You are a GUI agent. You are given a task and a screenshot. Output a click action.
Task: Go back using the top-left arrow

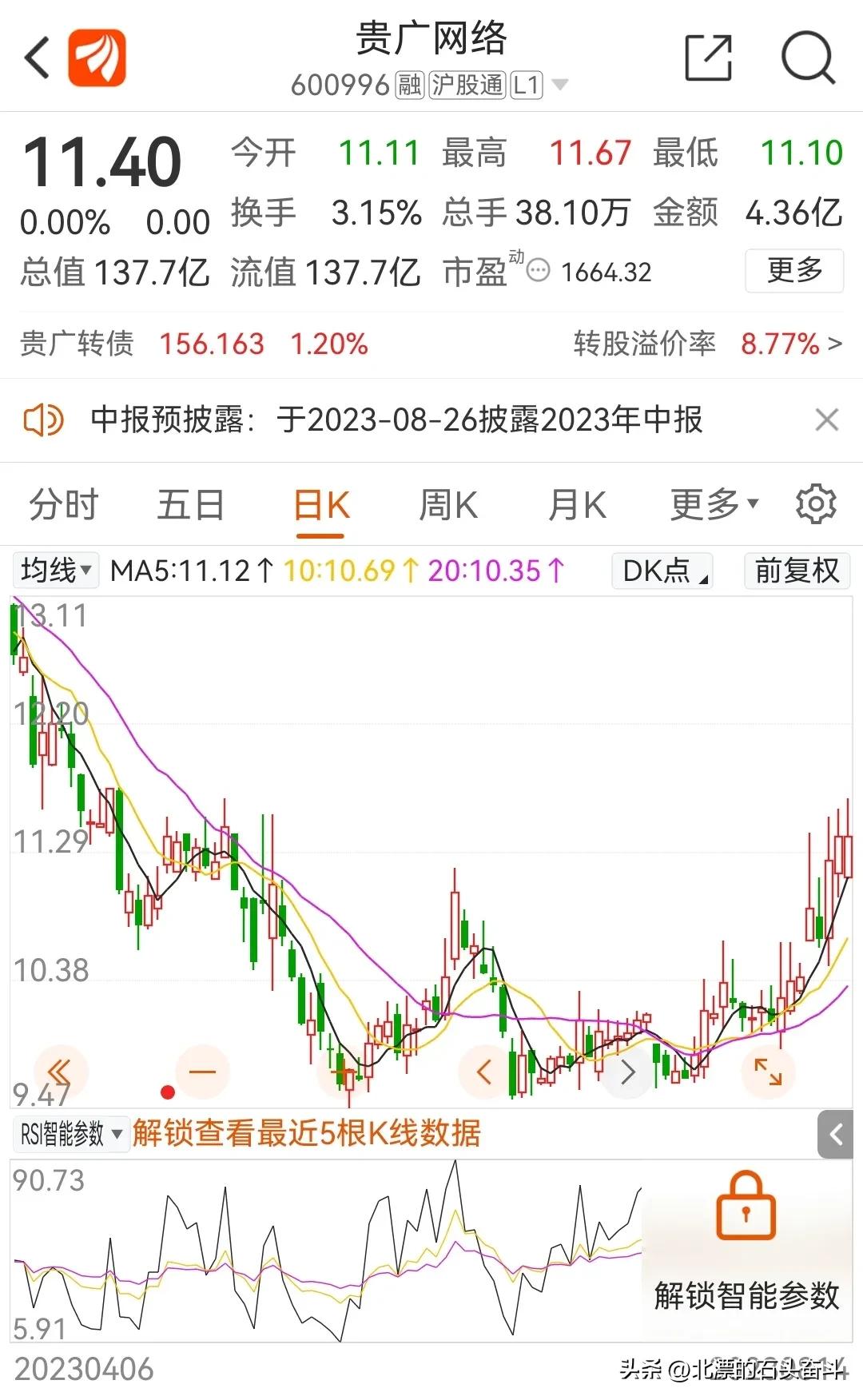[x=38, y=58]
